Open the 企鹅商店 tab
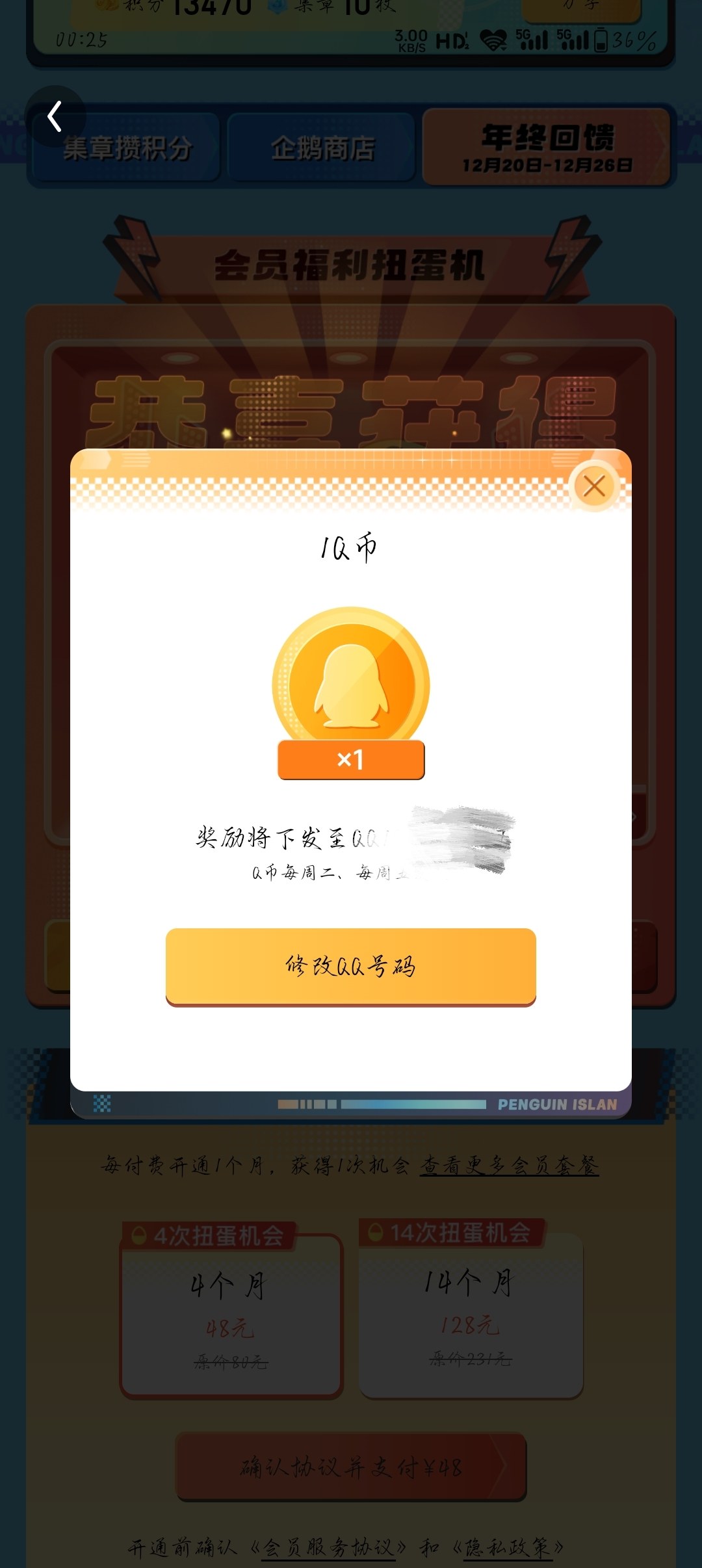Image resolution: width=702 pixels, height=1568 pixels. pos(322,148)
